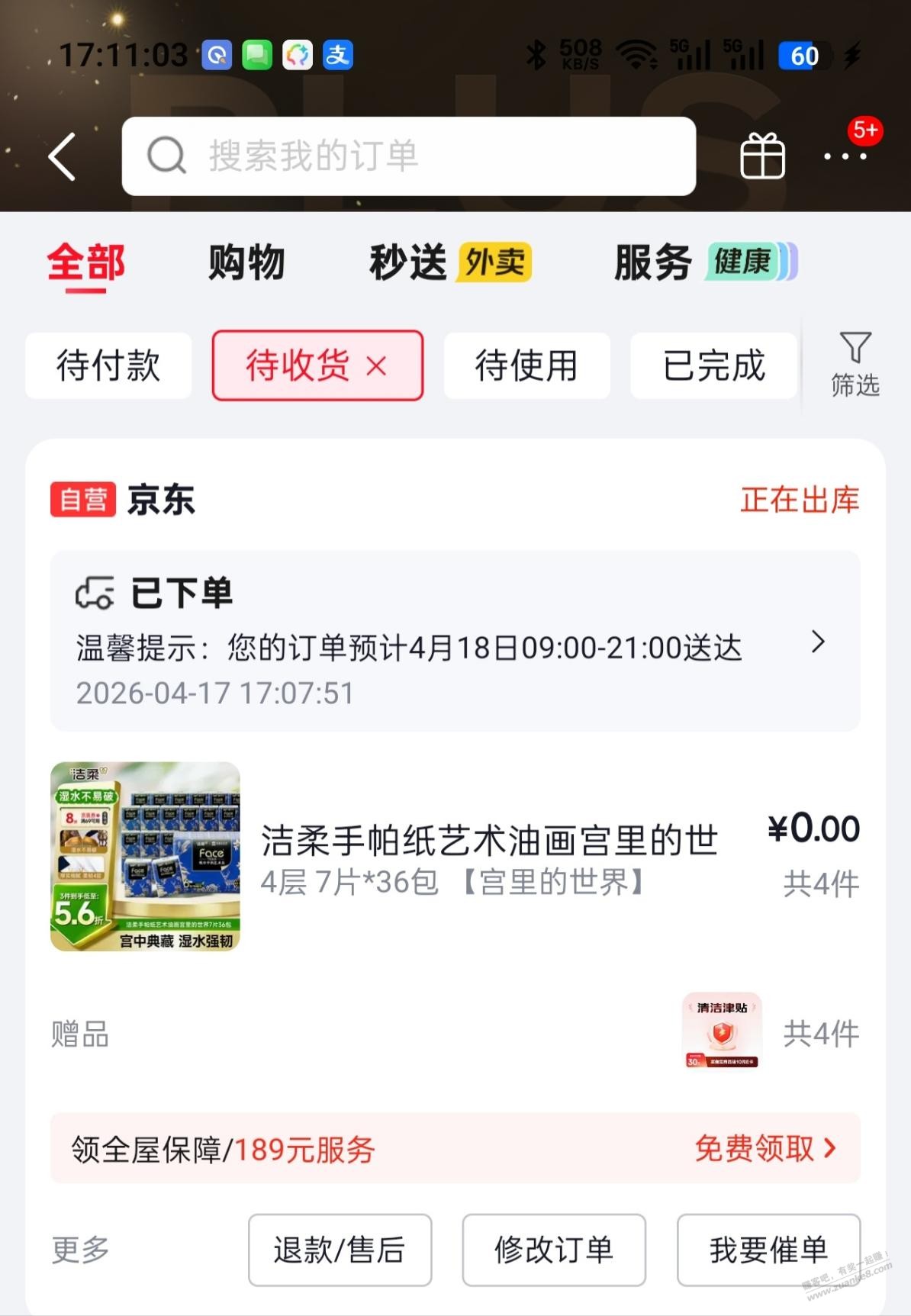Click the magnifier icon in search bar

pos(167,156)
